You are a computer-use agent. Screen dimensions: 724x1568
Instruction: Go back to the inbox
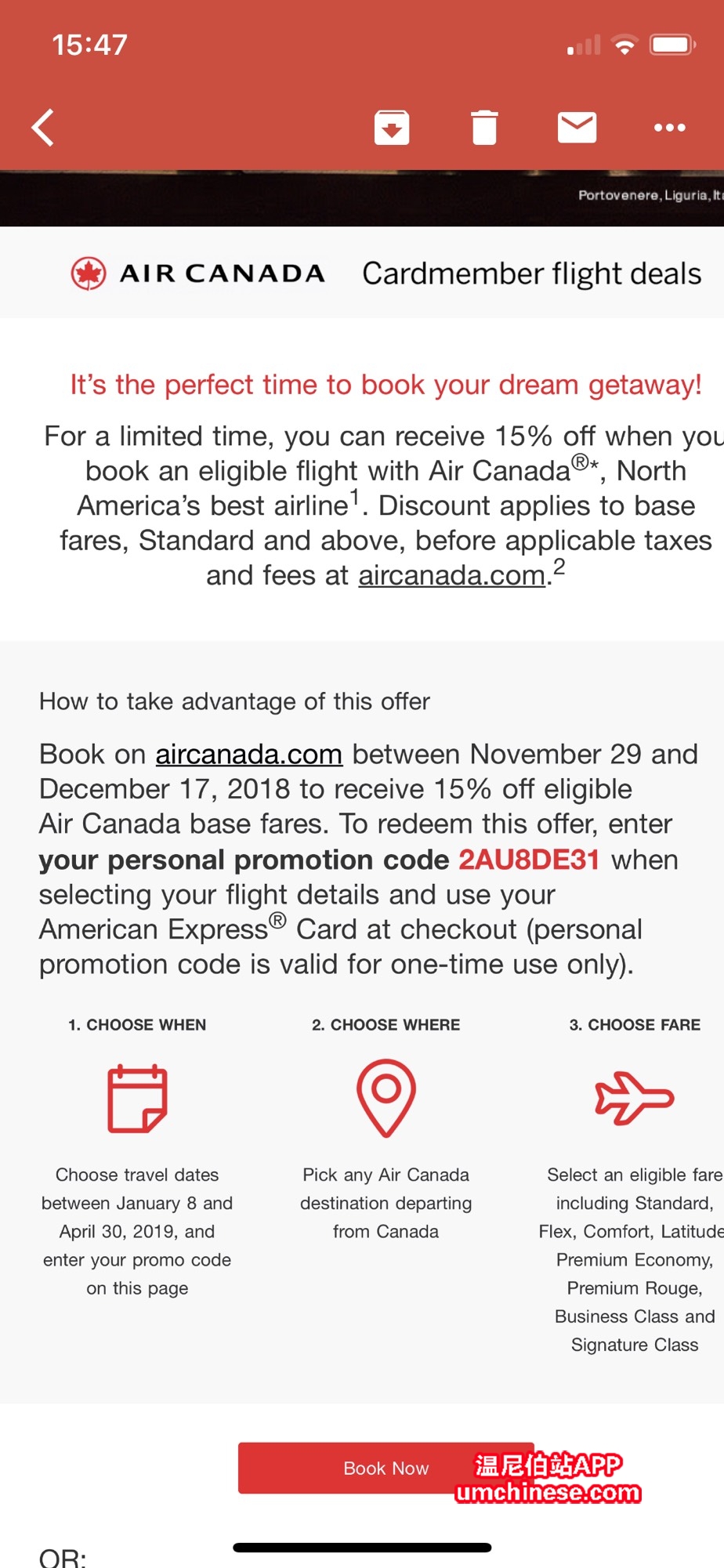(x=44, y=128)
